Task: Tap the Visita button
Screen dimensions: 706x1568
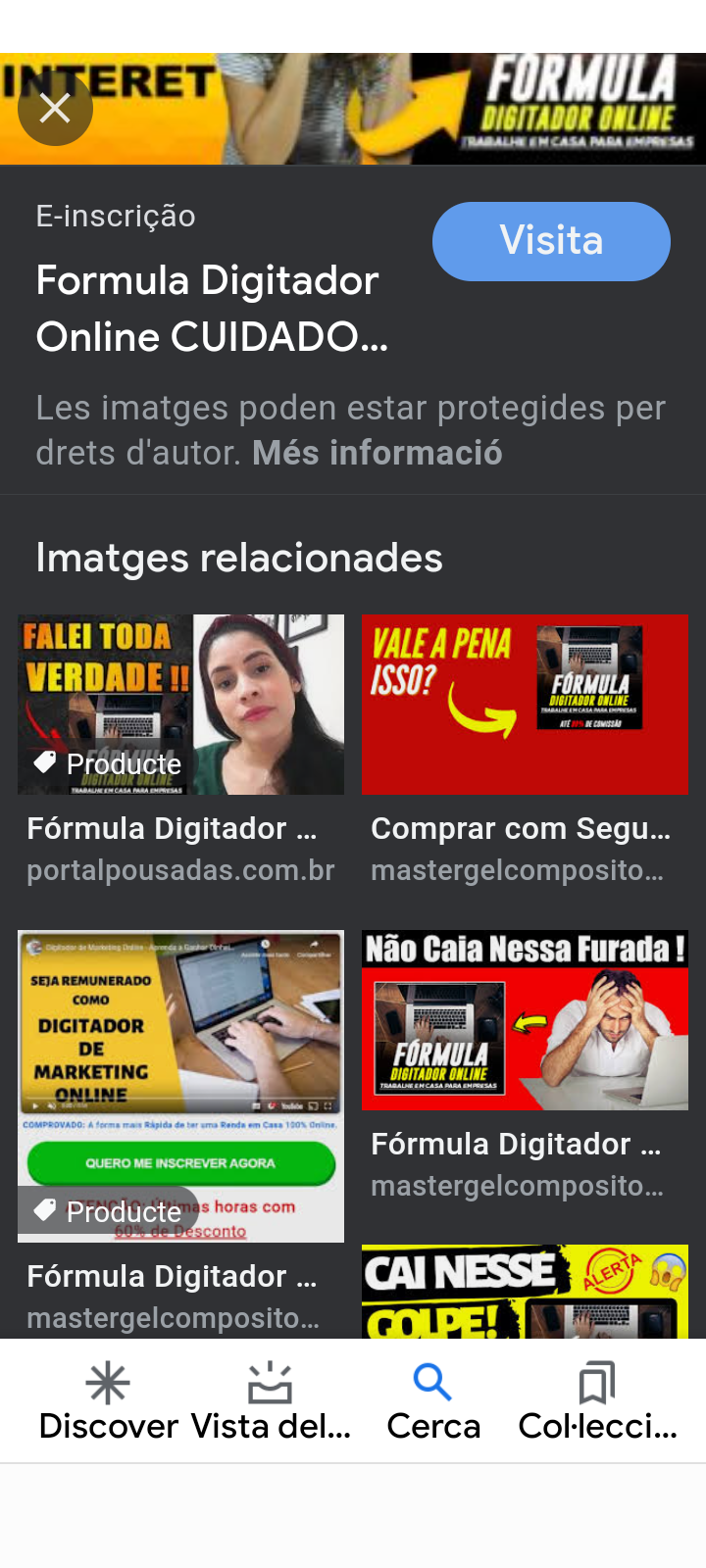Action: click(551, 241)
